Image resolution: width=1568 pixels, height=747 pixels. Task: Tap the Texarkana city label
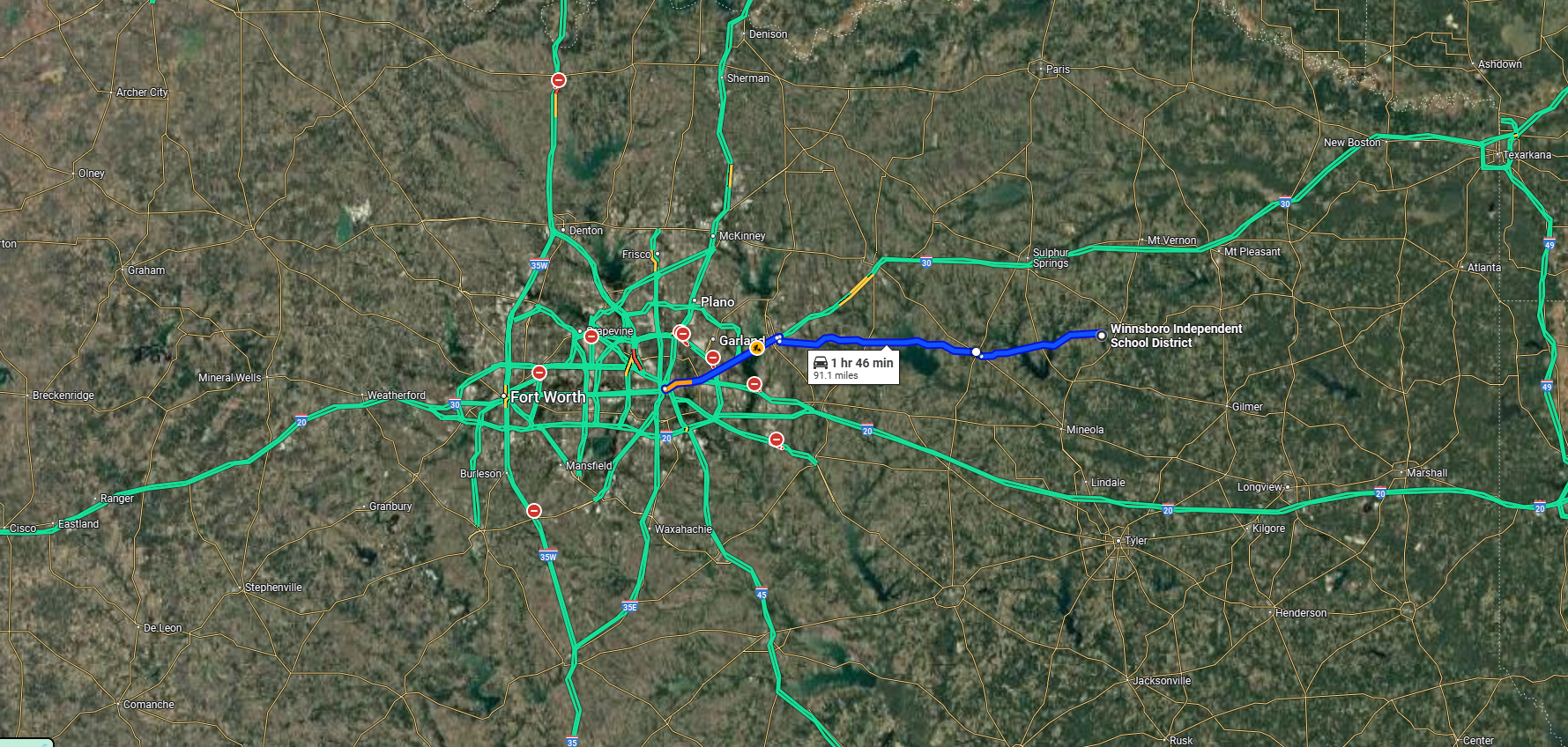click(1527, 155)
